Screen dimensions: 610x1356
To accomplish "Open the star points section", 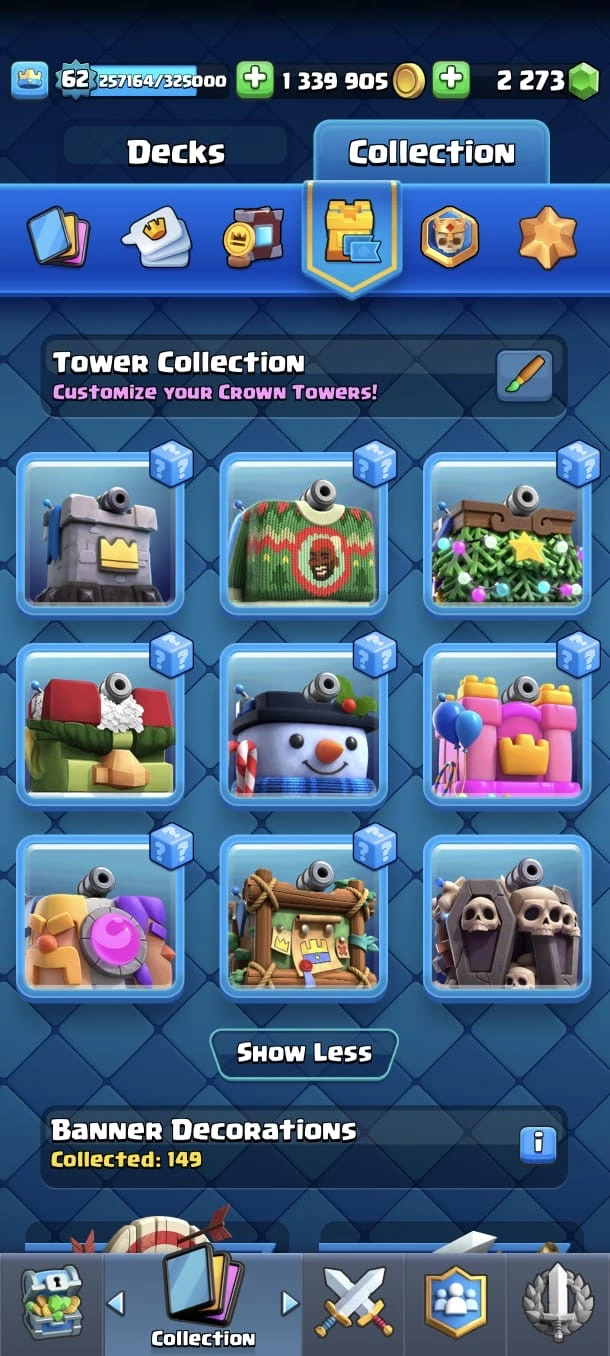I will tap(547, 237).
